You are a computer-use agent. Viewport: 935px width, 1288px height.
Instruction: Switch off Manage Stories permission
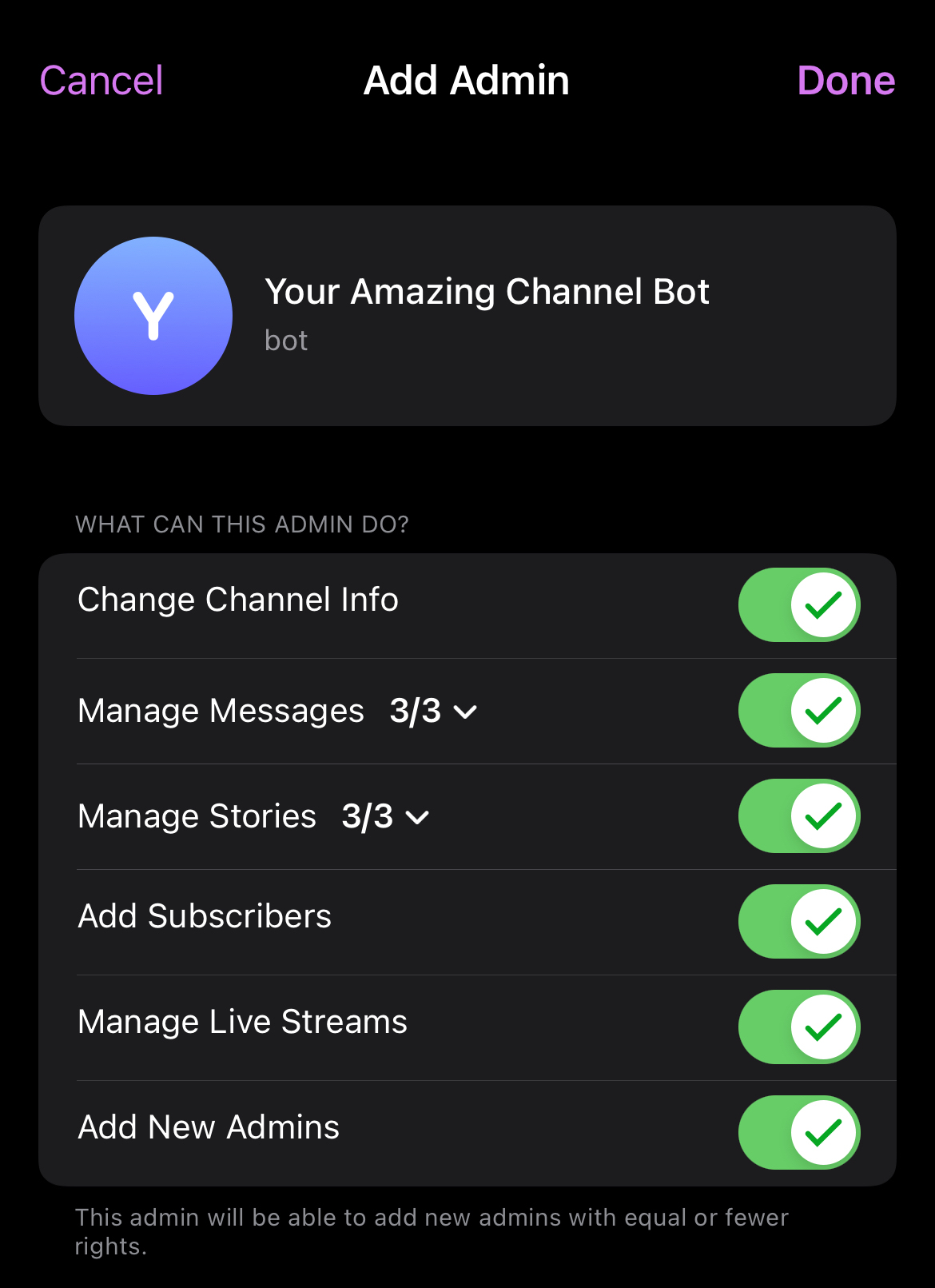click(798, 816)
